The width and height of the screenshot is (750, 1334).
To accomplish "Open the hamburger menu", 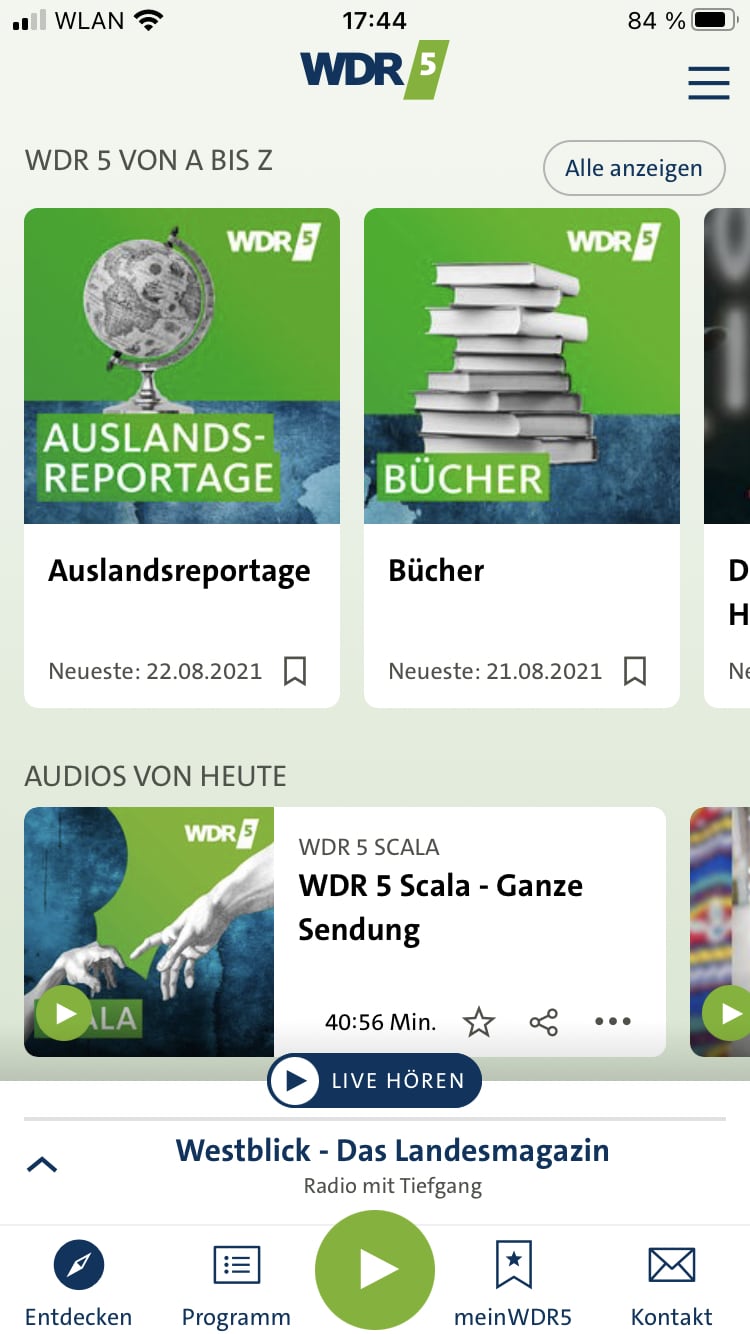I will click(x=708, y=83).
